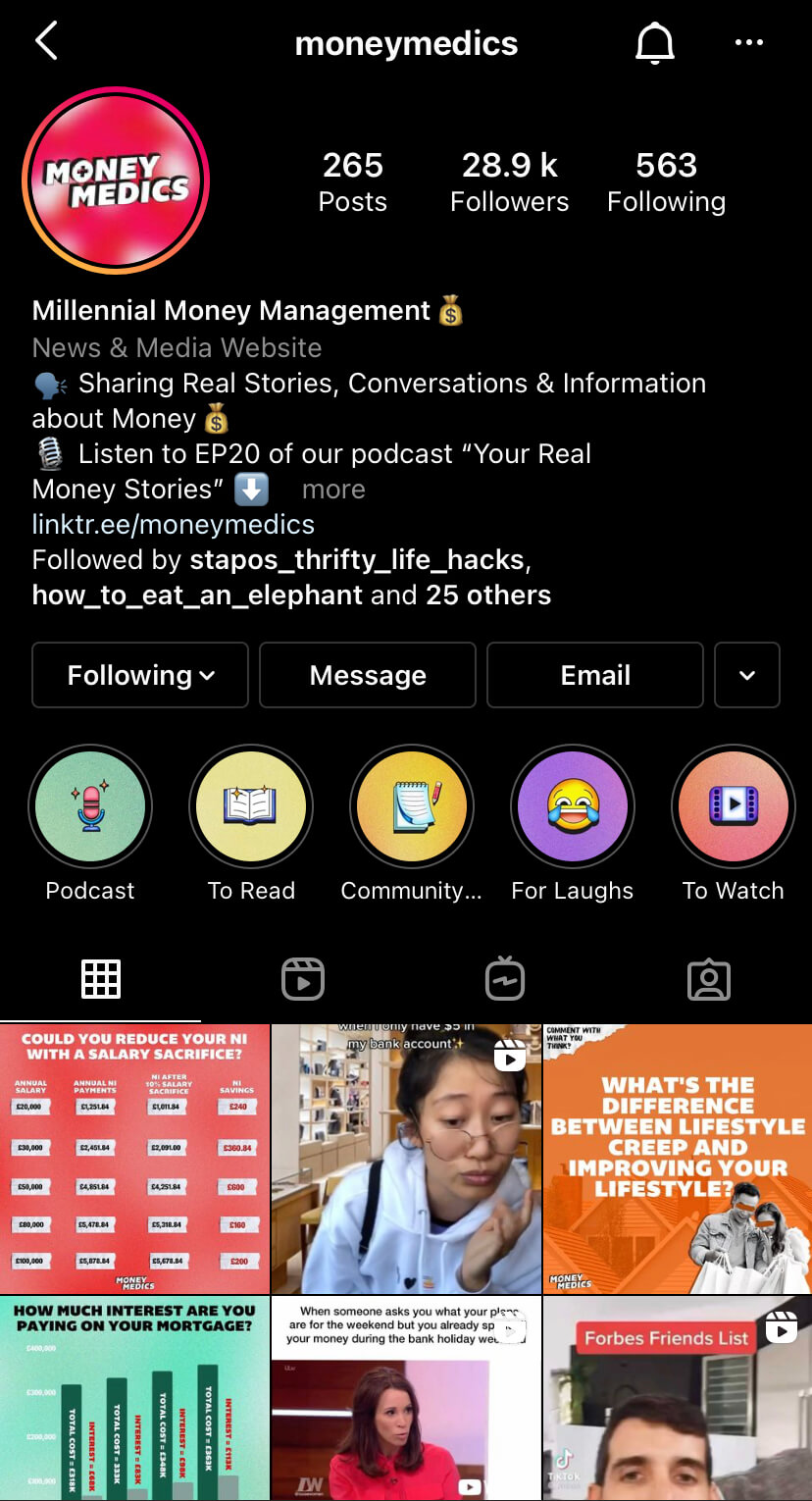This screenshot has height=1501, width=812.
Task: View the moneymedics profile picture story
Action: click(x=116, y=181)
